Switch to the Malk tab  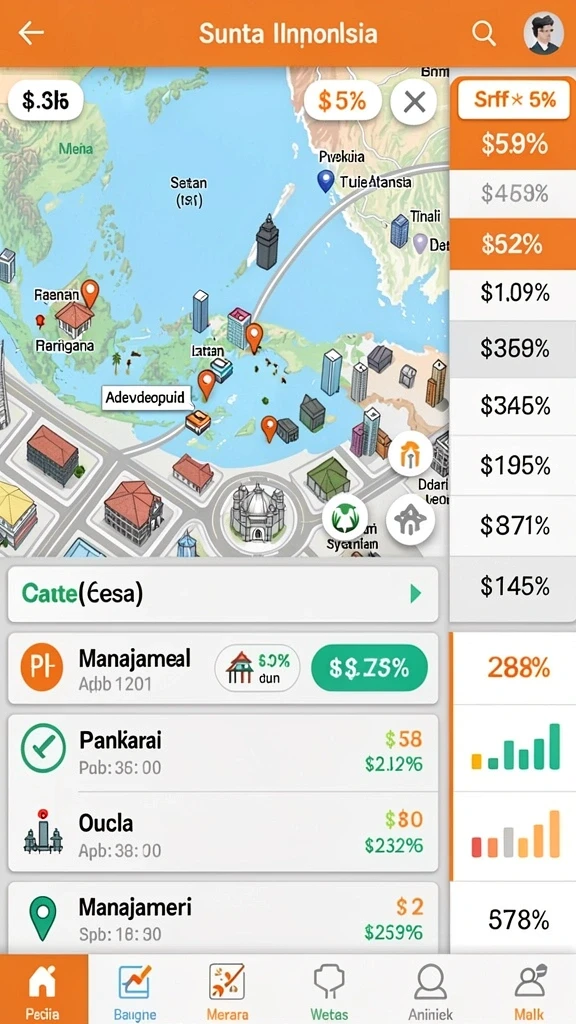pos(528,989)
